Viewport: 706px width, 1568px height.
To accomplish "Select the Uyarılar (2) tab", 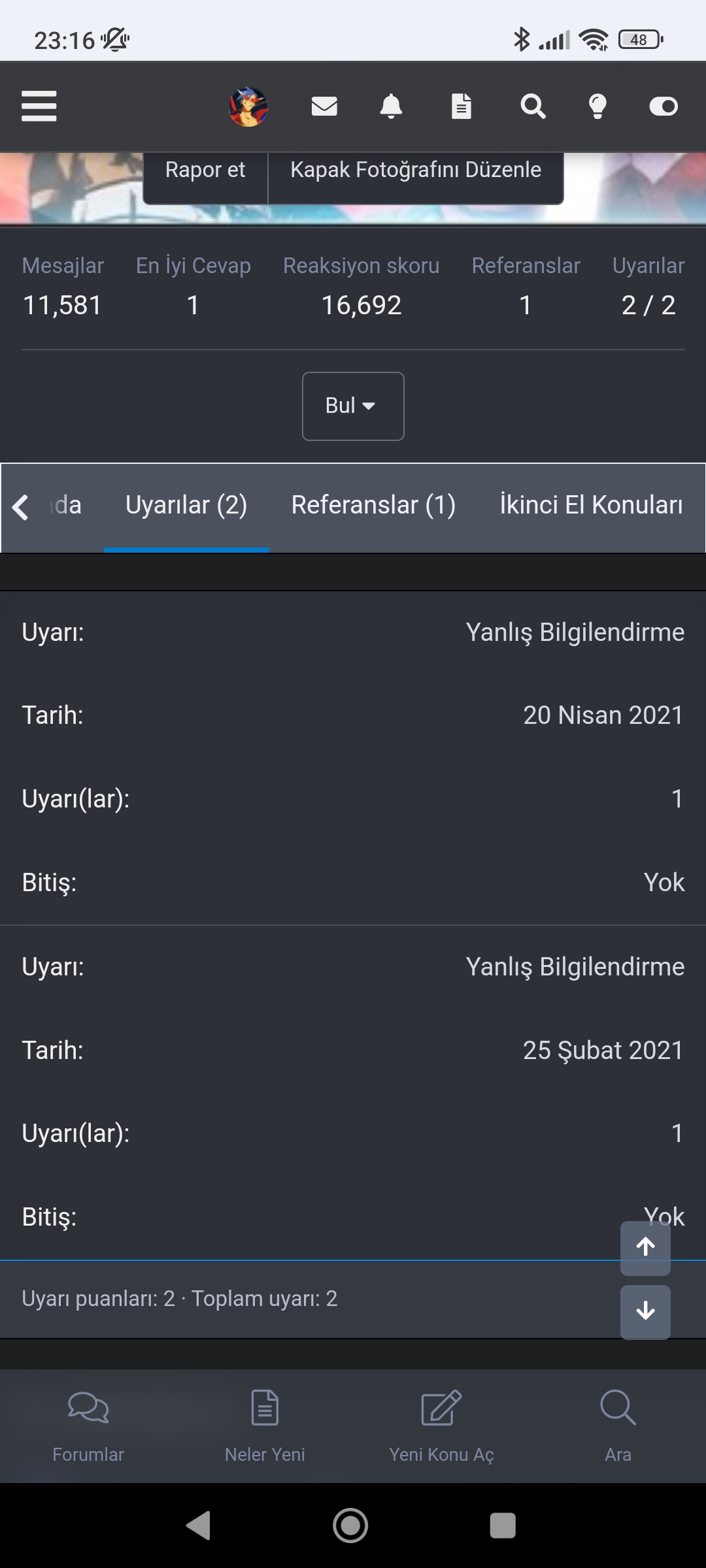I will coord(186,505).
